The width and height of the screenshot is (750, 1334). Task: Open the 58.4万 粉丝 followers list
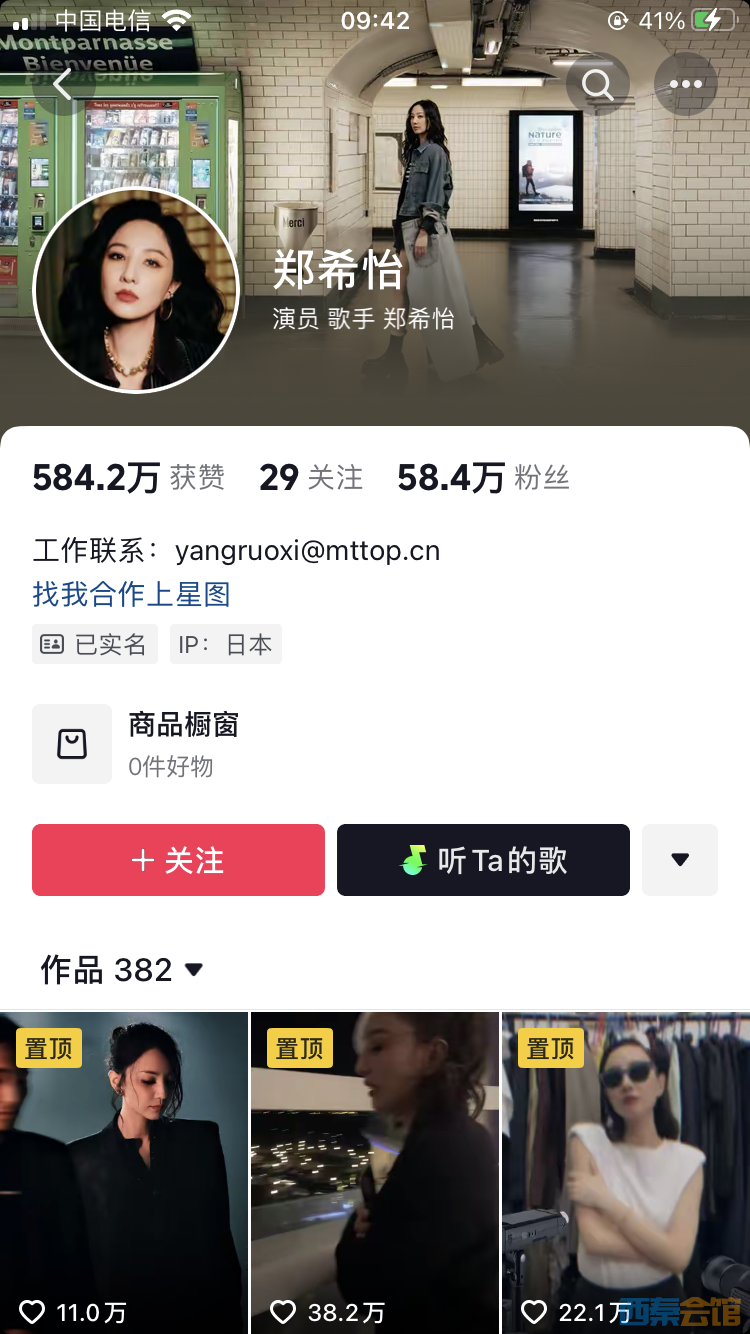click(483, 478)
